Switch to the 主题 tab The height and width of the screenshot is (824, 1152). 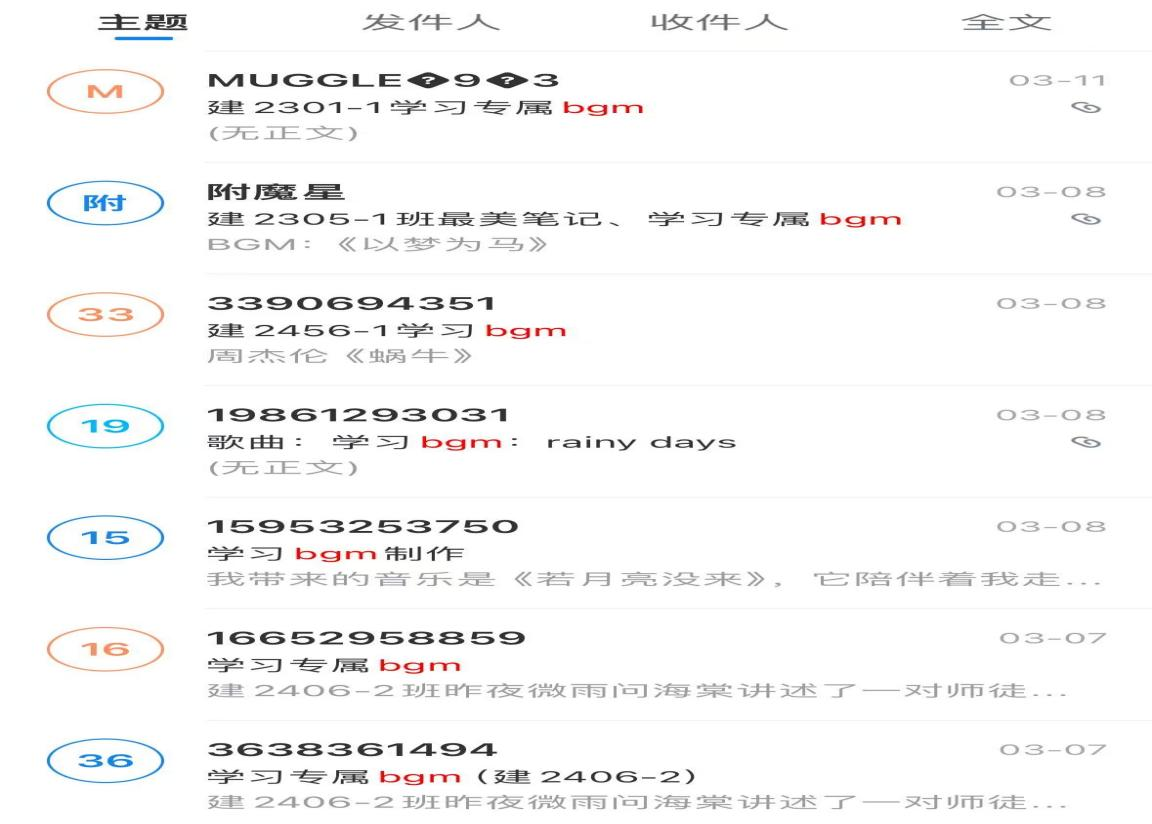point(144,23)
